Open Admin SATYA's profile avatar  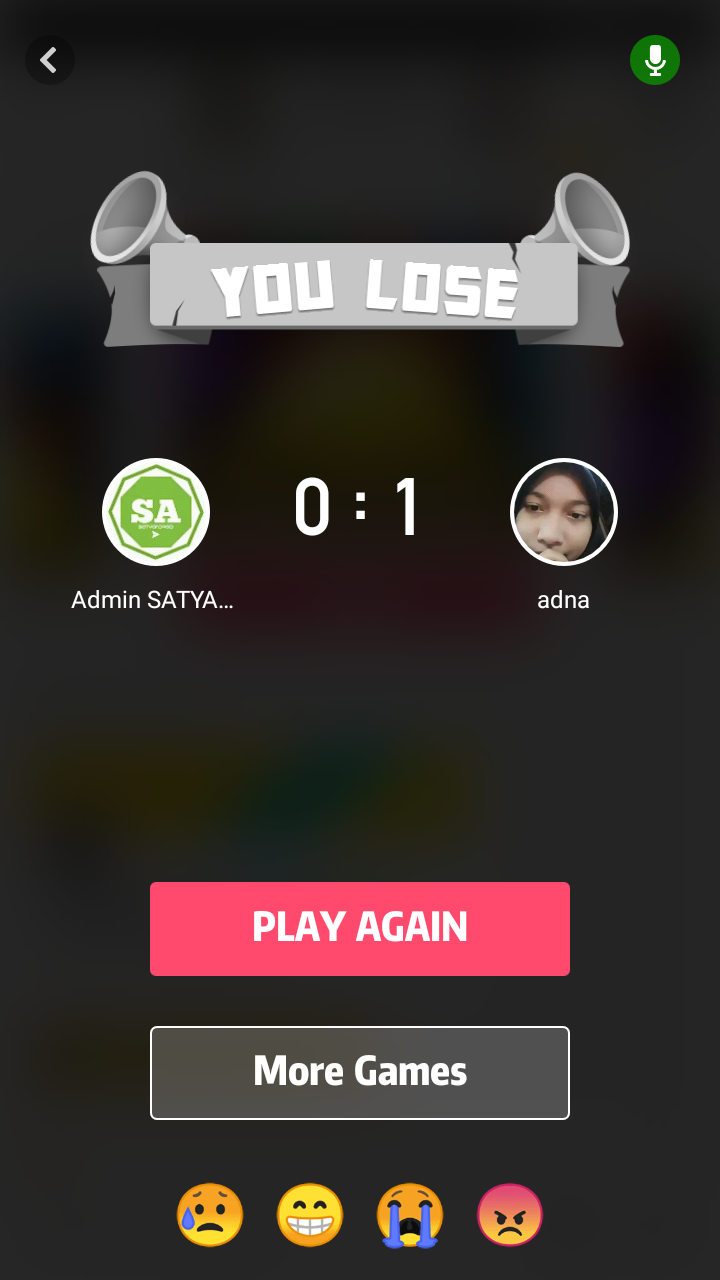pyautogui.click(x=156, y=512)
